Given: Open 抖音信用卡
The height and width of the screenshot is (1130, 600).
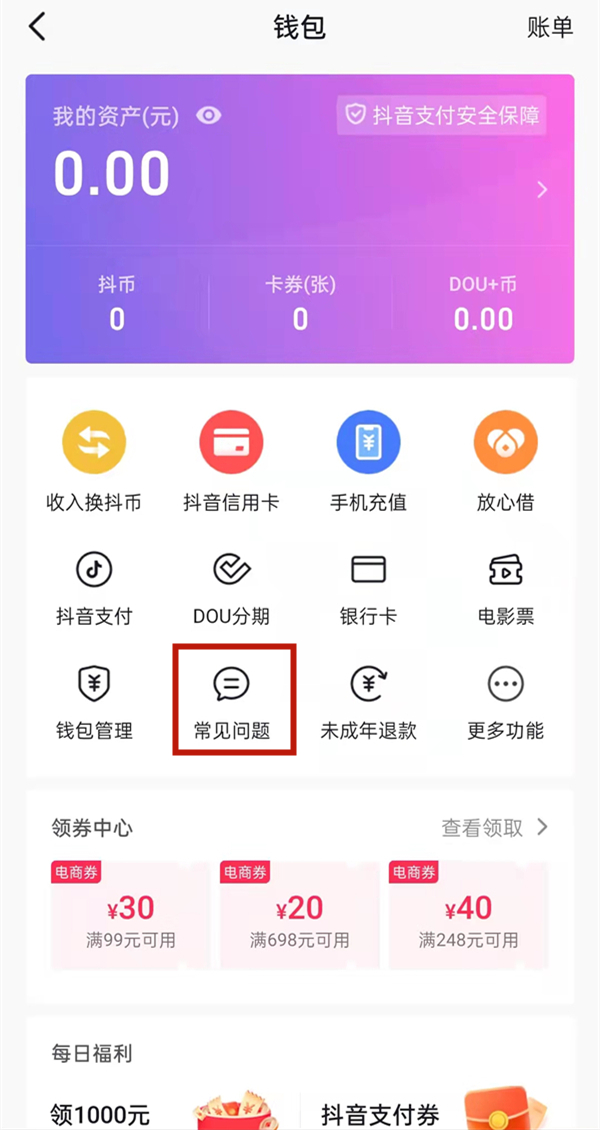Looking at the screenshot, I should click(x=231, y=460).
